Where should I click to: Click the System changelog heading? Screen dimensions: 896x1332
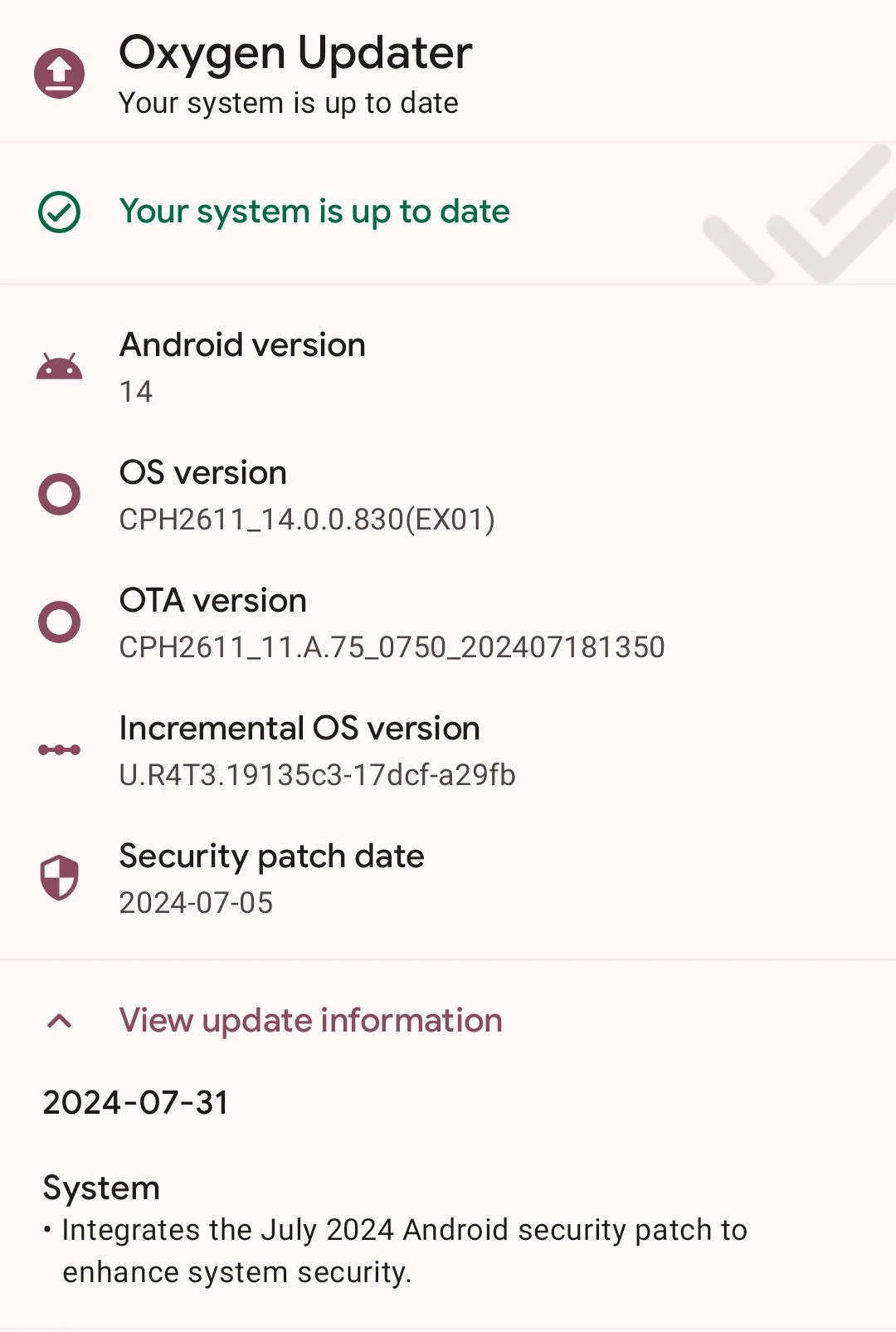tap(102, 1188)
